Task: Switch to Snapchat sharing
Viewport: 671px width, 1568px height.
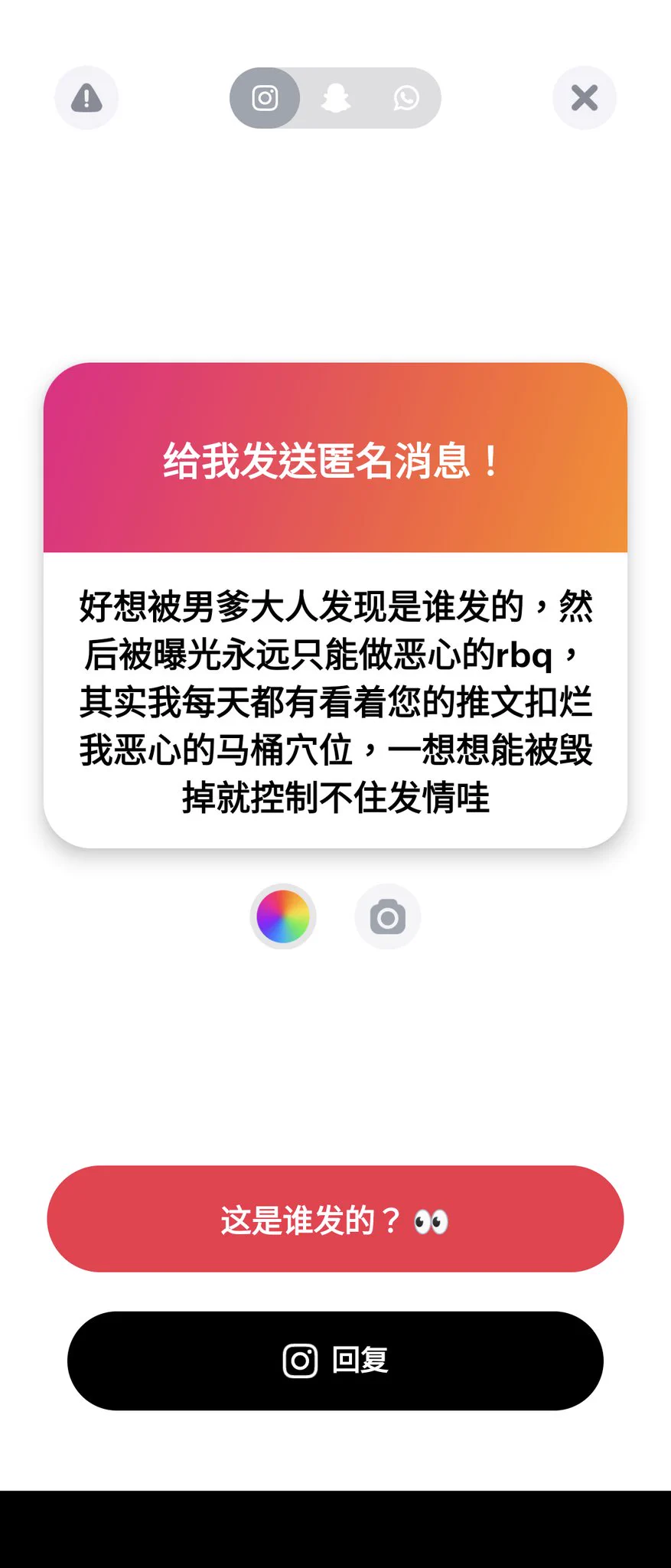Action: pyautogui.click(x=336, y=98)
